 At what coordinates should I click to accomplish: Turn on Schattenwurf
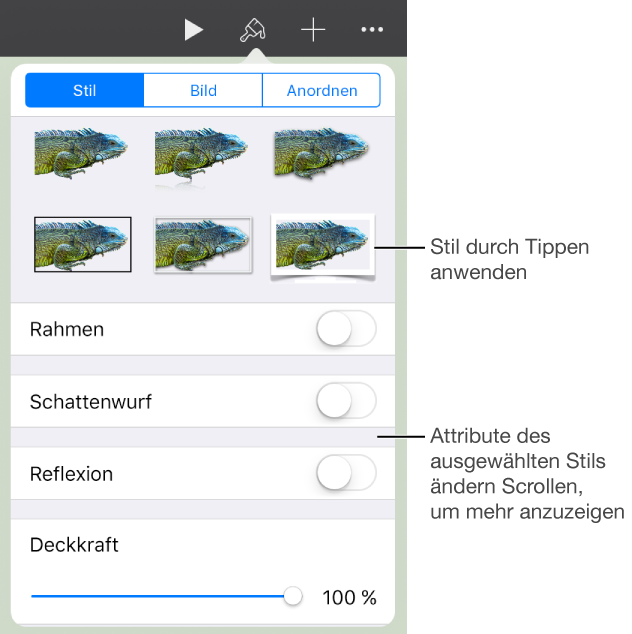tap(346, 401)
